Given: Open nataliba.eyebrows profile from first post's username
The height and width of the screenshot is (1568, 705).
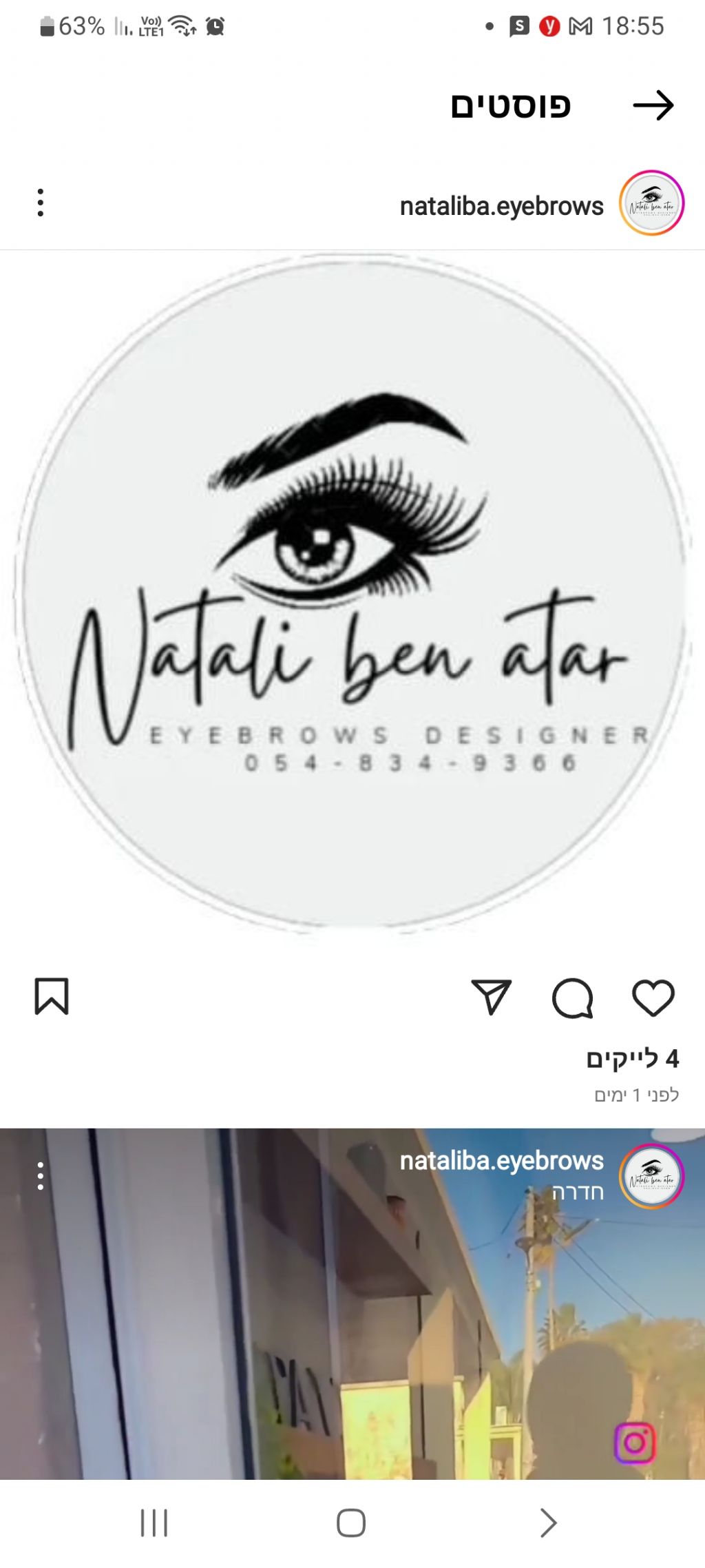Looking at the screenshot, I should (501, 206).
